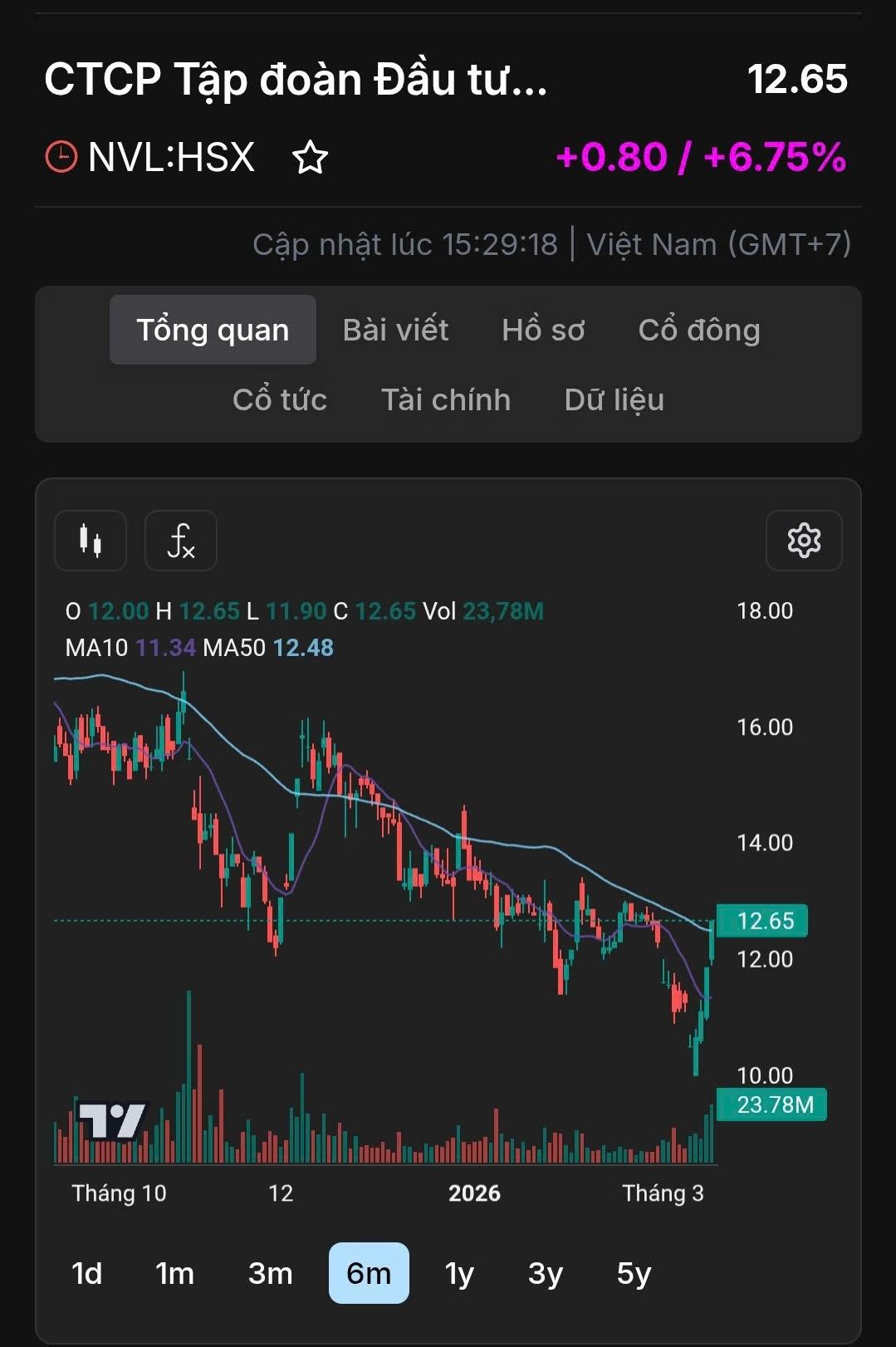View the Cổ đông tab
Viewport: 896px width, 1347px height.
699,331
